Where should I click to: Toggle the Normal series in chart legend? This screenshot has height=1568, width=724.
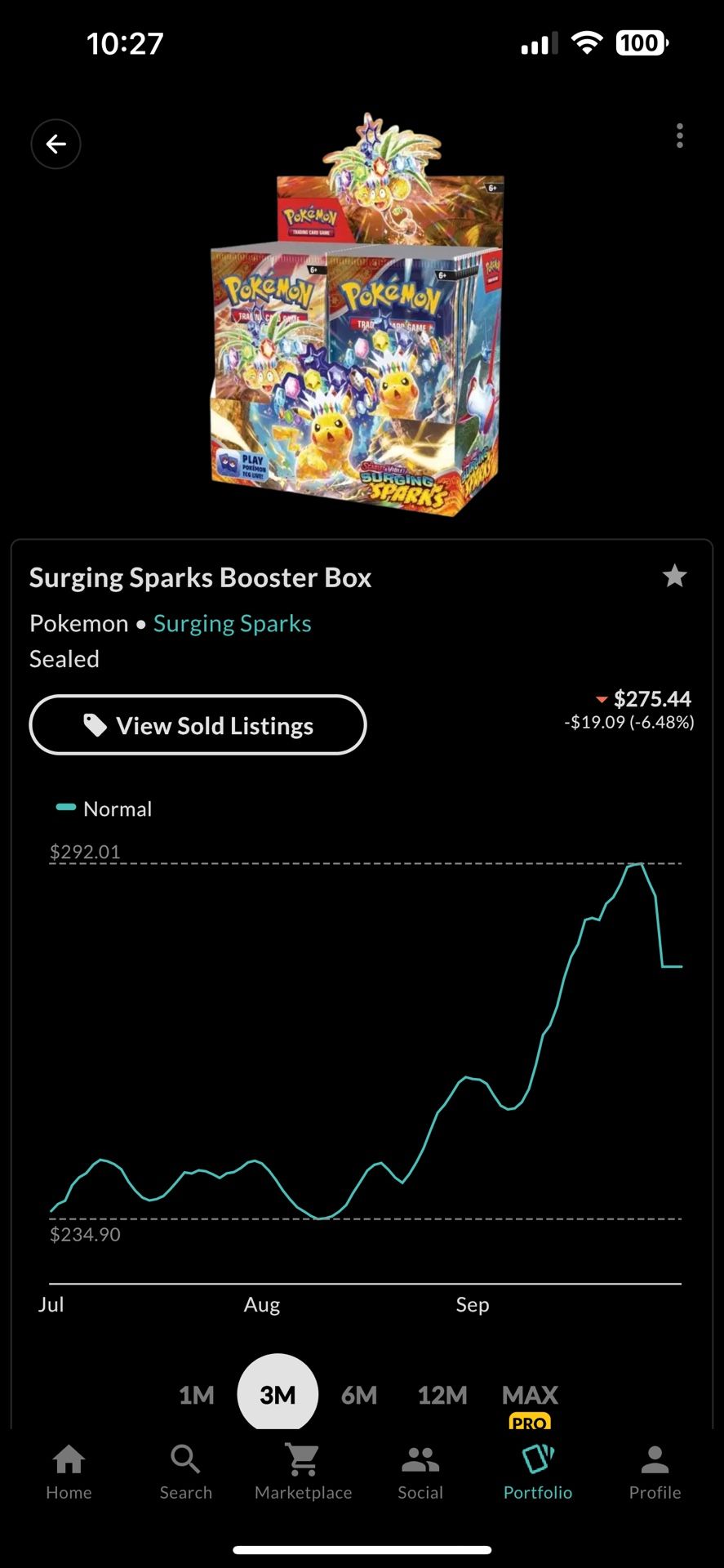(104, 808)
